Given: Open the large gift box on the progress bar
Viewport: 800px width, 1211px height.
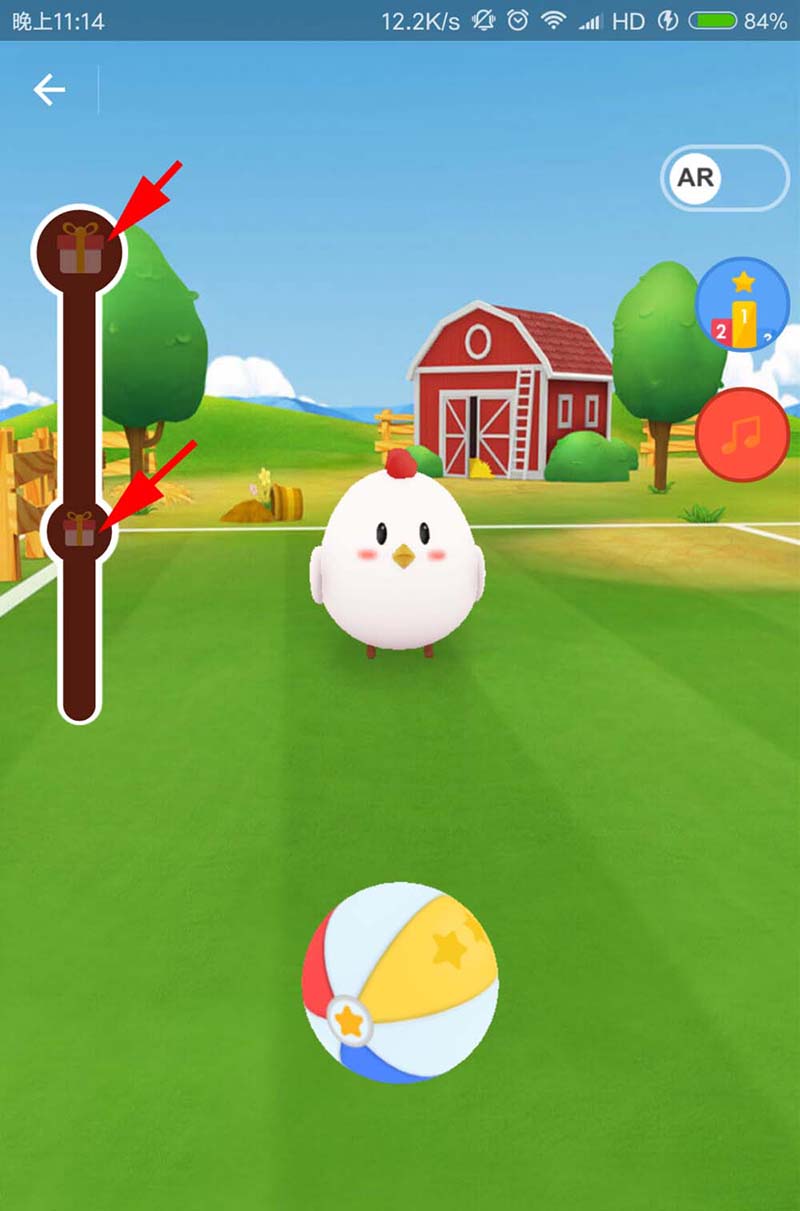Looking at the screenshot, I should 80,250.
